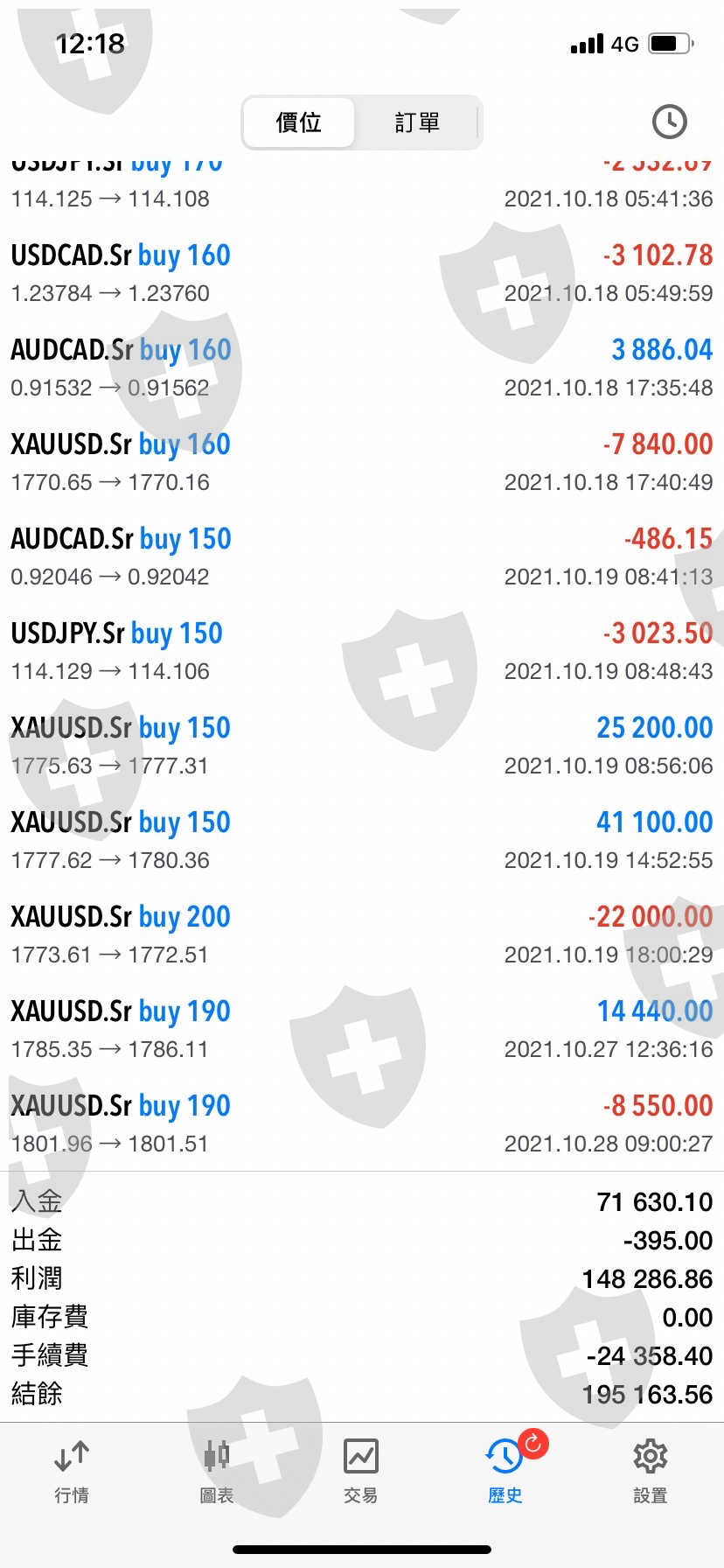Switch to the 價位 segment
Image resolution: width=724 pixels, height=1568 pixels.
pyautogui.click(x=299, y=122)
